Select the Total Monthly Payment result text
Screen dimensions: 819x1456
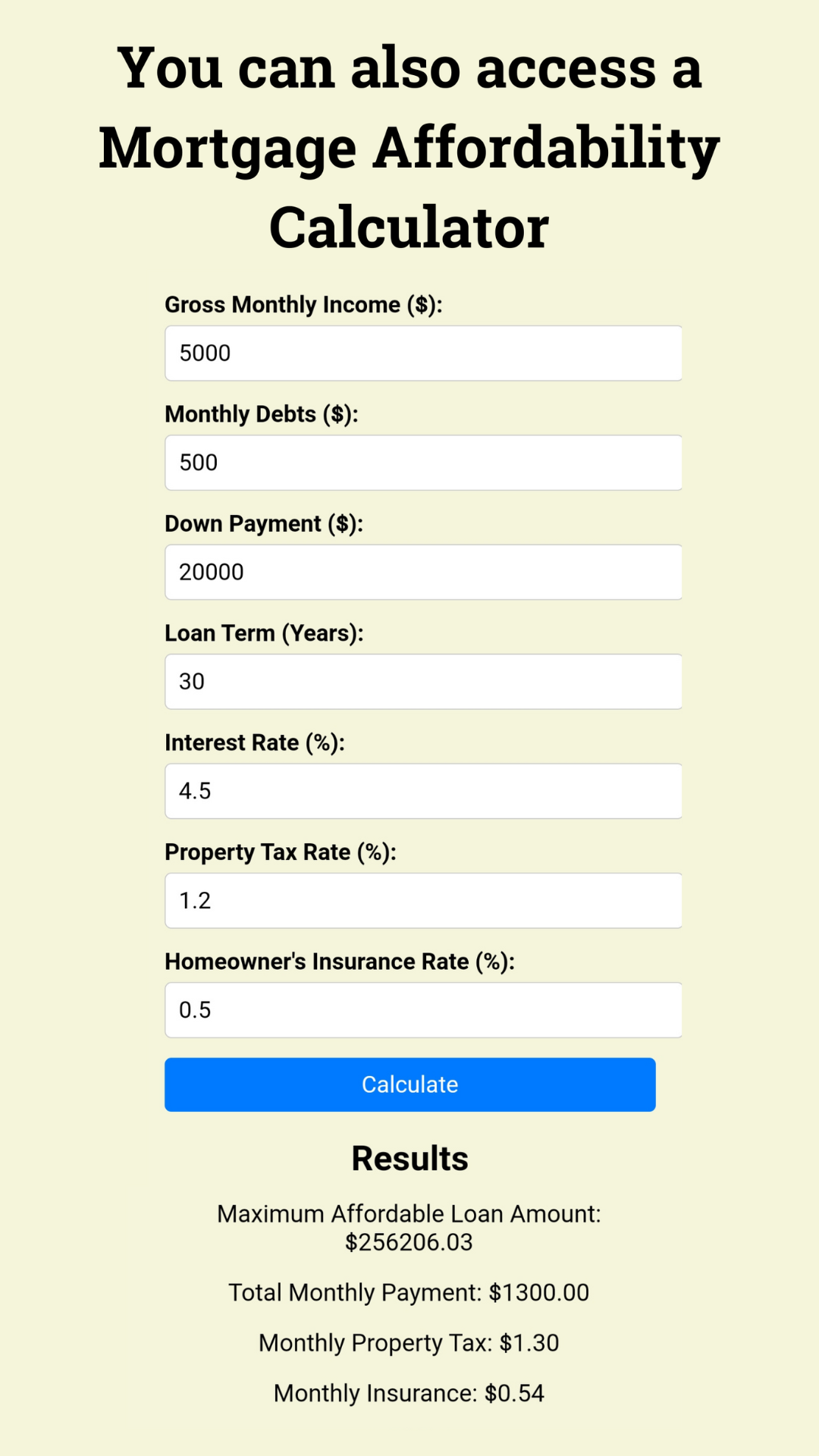pyautogui.click(x=409, y=1292)
